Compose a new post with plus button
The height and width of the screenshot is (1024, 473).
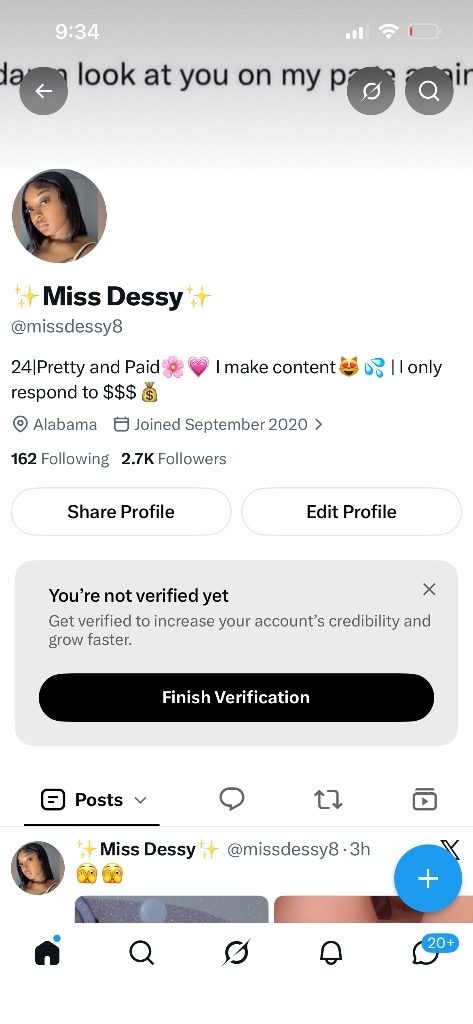pyautogui.click(x=428, y=878)
